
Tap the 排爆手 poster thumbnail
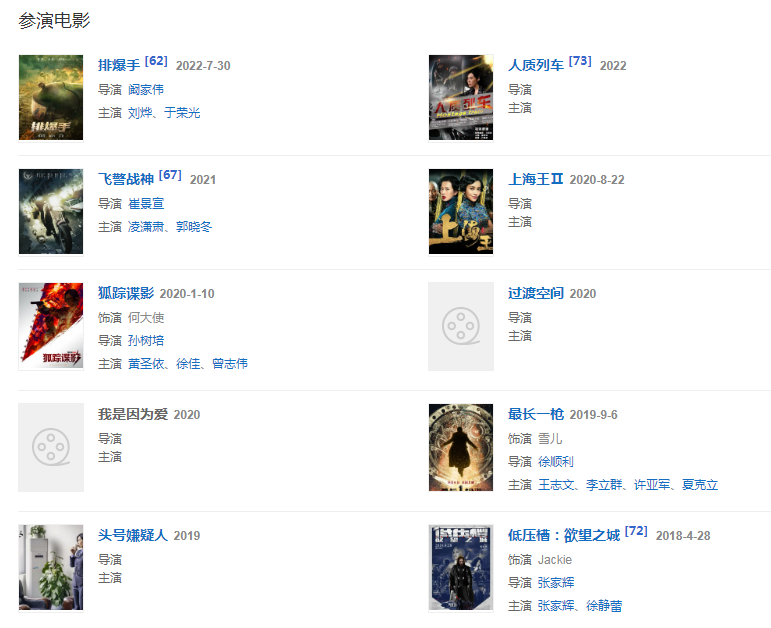tap(51, 97)
